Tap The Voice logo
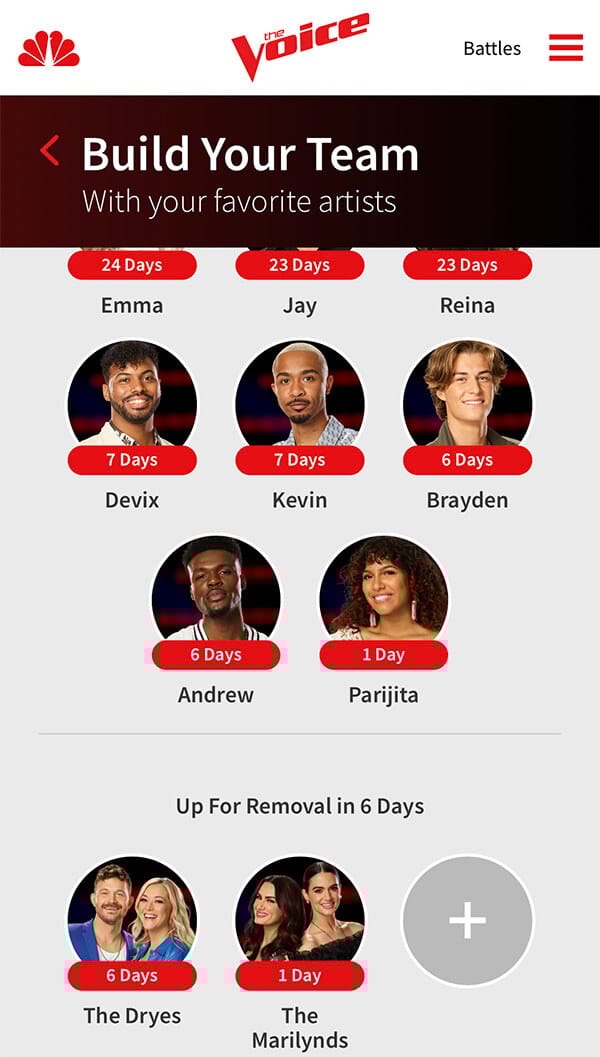600x1058 pixels. coord(300,46)
